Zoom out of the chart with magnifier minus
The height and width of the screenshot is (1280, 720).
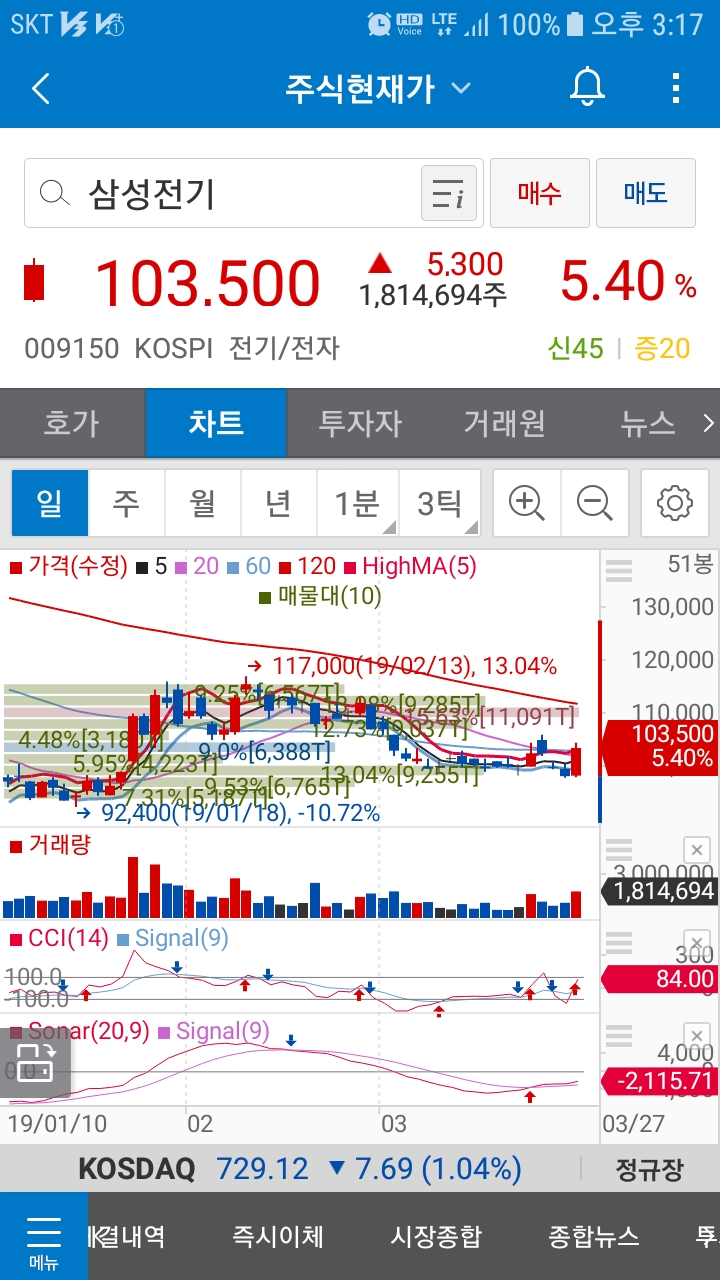tap(596, 503)
